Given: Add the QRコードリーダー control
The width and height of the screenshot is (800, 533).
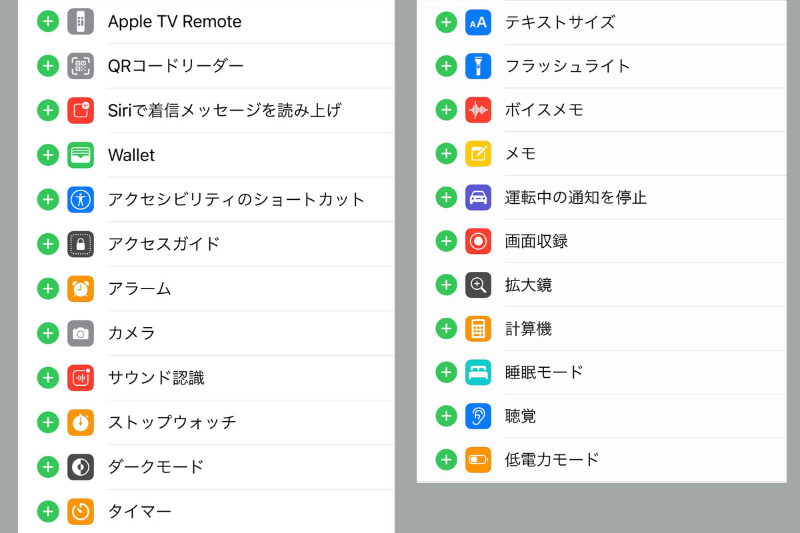Looking at the screenshot, I should (x=47, y=66).
